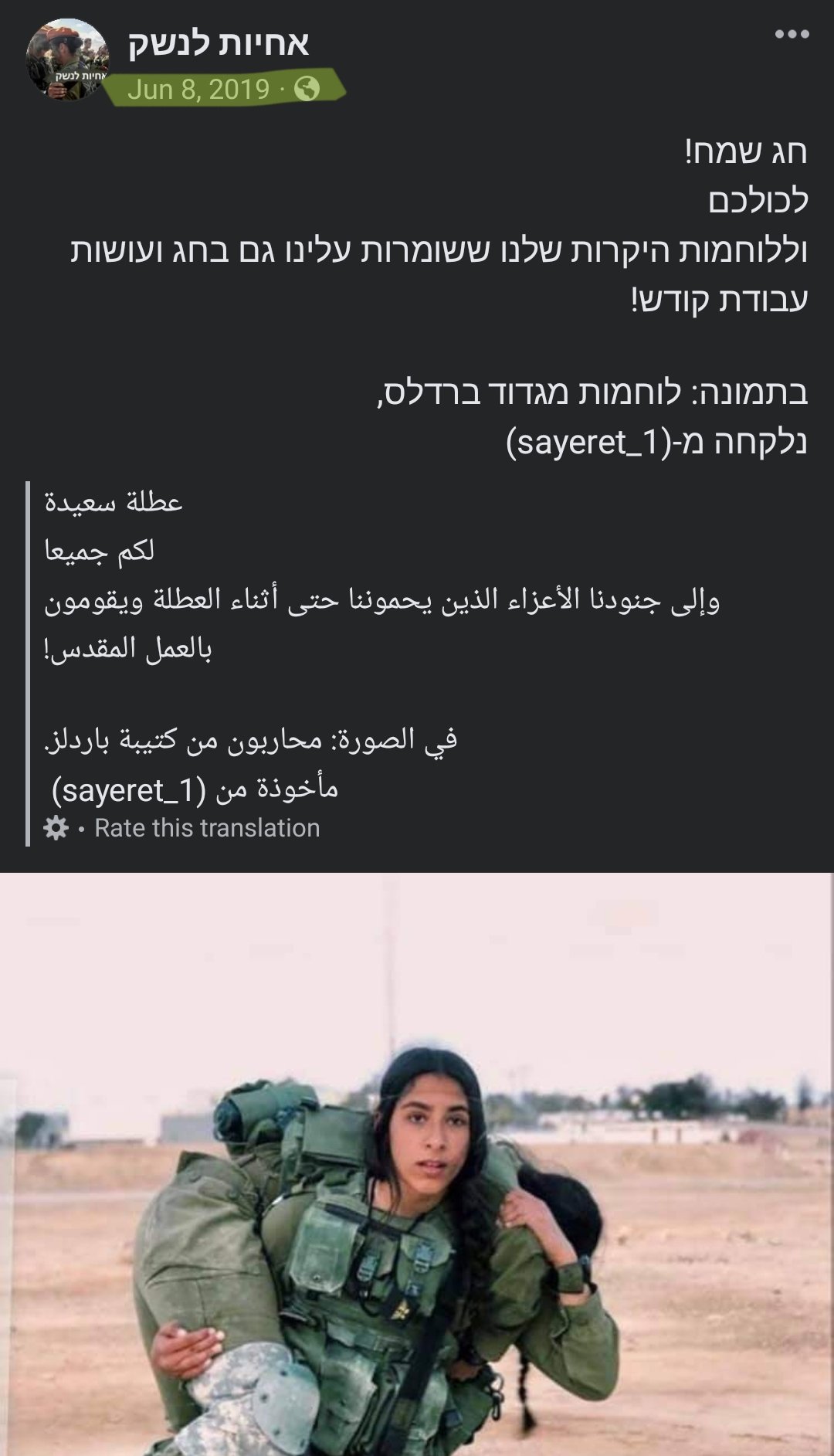Open the translation settings gear icon
This screenshot has width=834, height=1456.
56,828
